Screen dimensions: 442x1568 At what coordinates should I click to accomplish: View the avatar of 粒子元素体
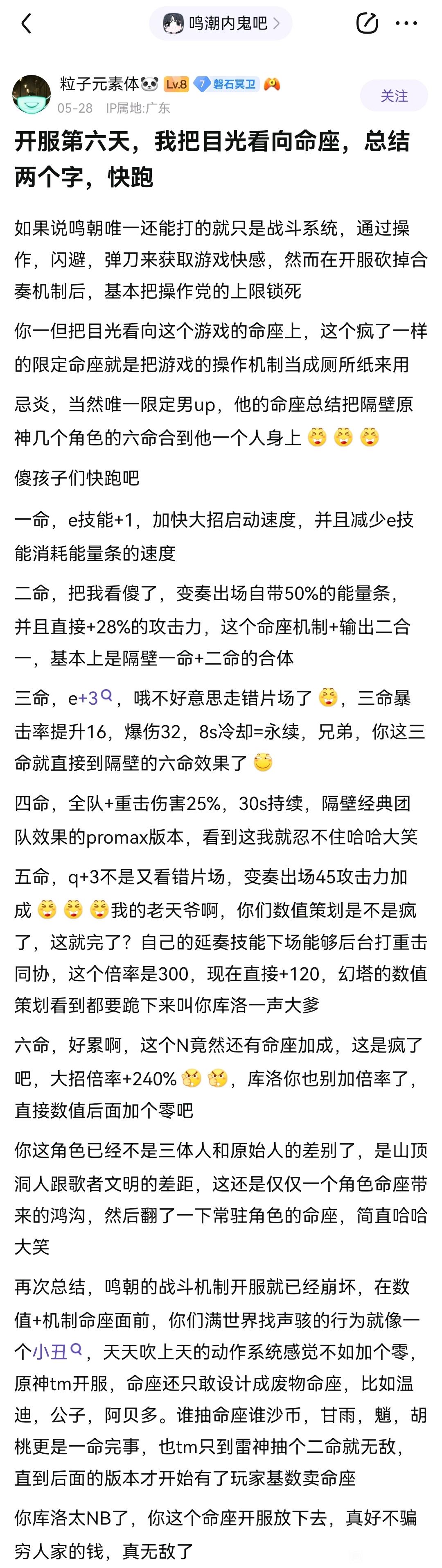(x=32, y=95)
